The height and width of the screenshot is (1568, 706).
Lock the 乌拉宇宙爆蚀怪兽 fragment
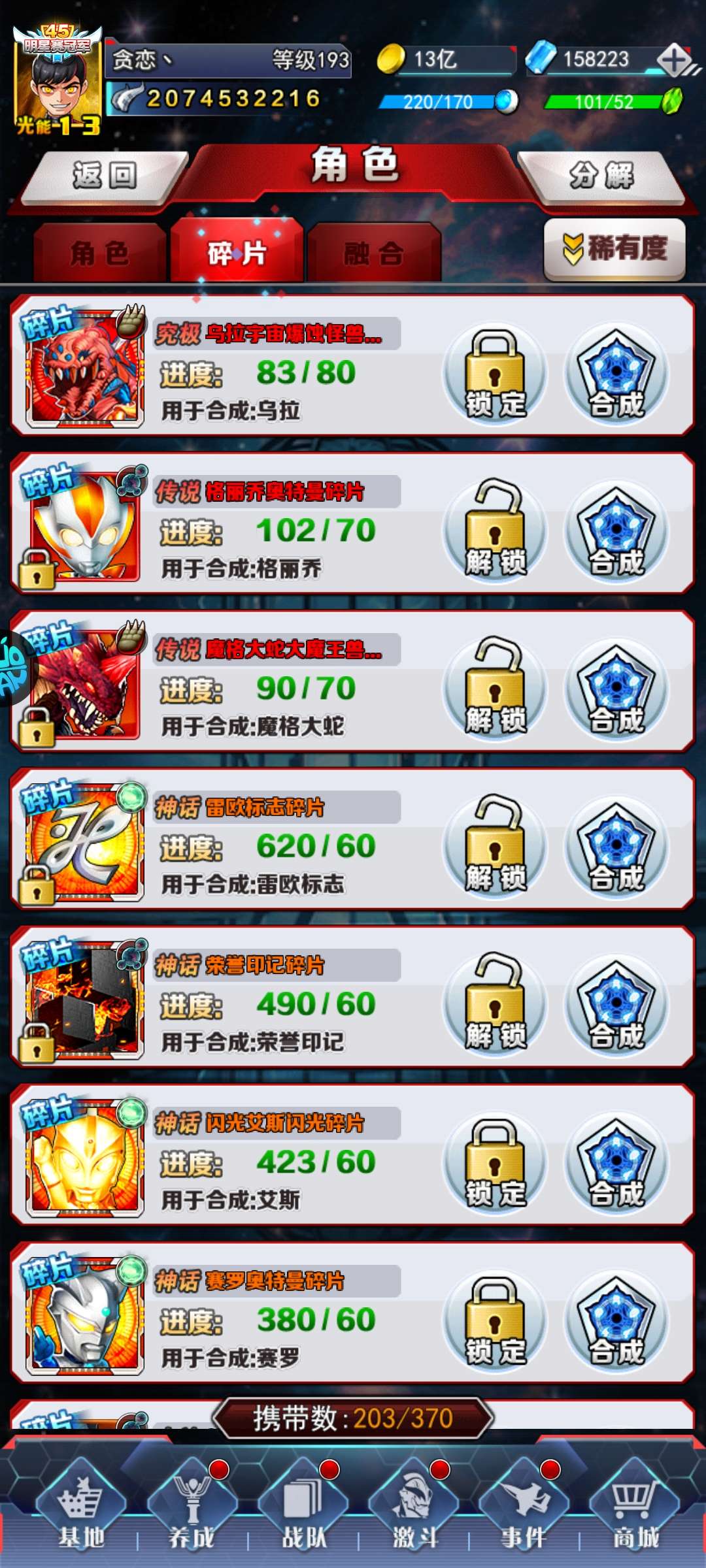point(495,374)
